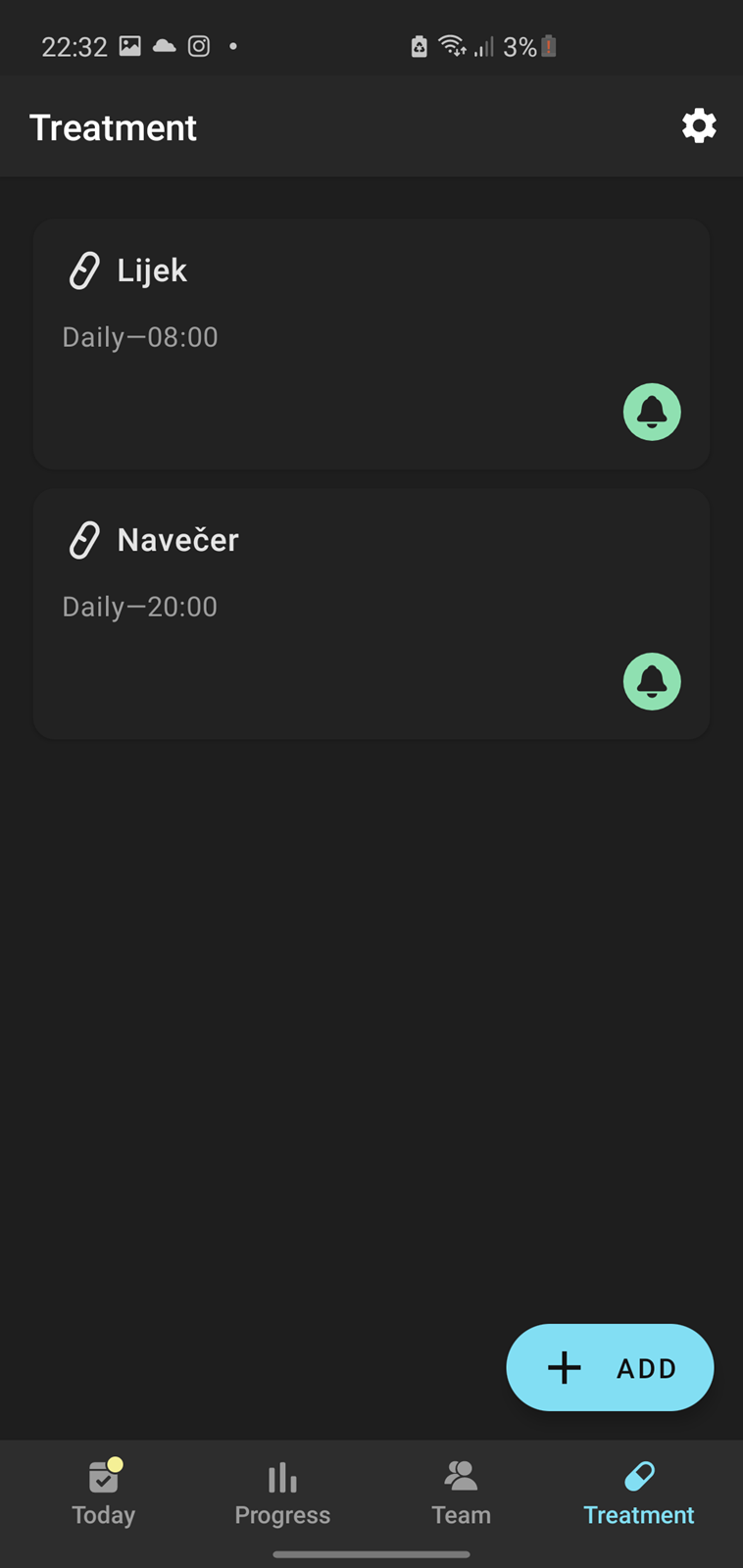Go to the Progress tab

282,1494
